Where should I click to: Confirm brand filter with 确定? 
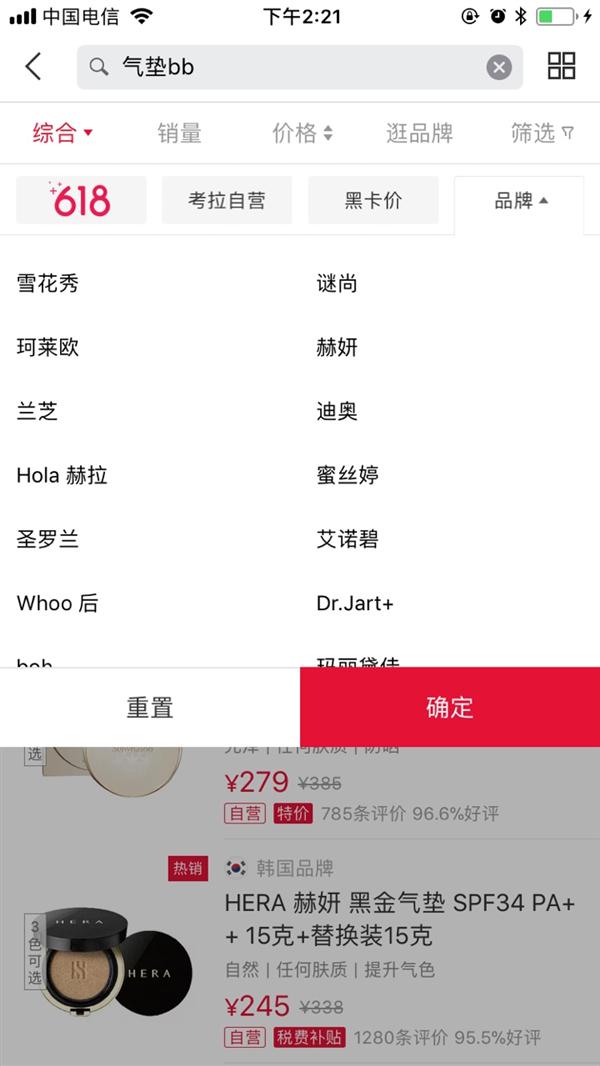[x=450, y=707]
